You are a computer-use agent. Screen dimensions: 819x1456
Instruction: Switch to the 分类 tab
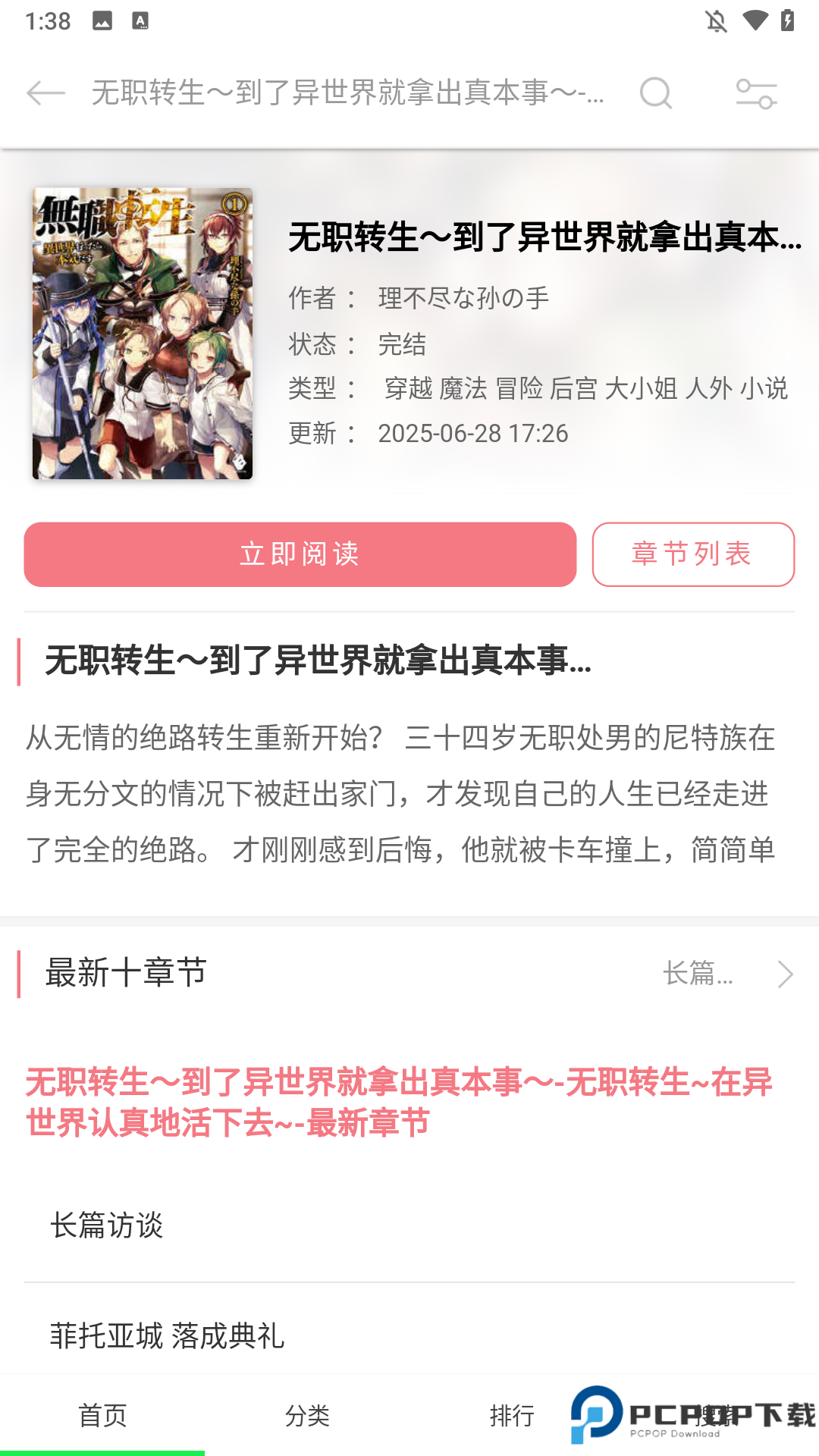307,1414
